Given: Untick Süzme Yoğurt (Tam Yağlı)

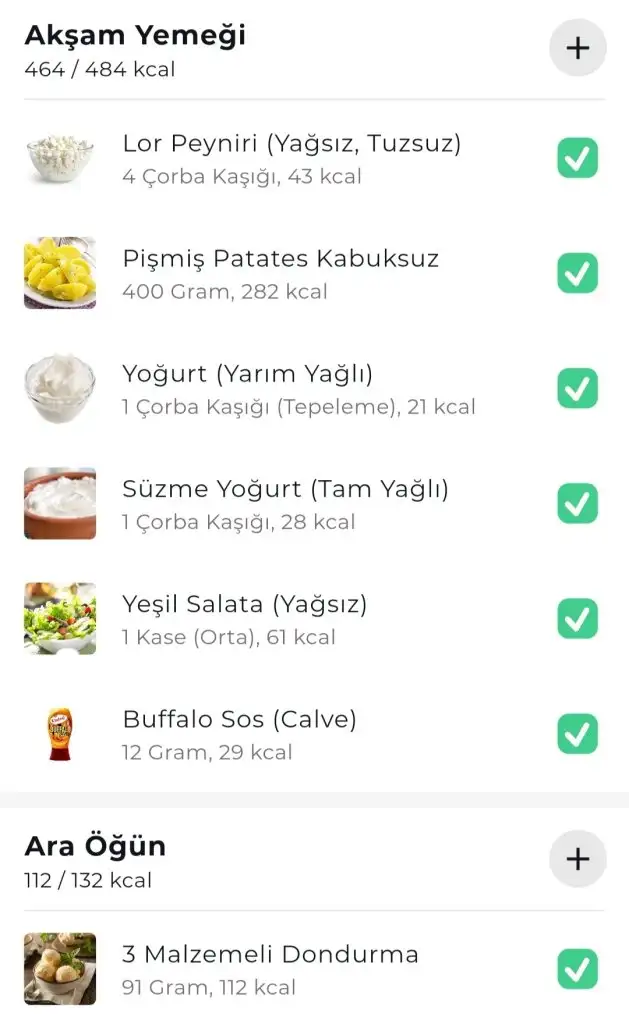Looking at the screenshot, I should tap(577, 503).
